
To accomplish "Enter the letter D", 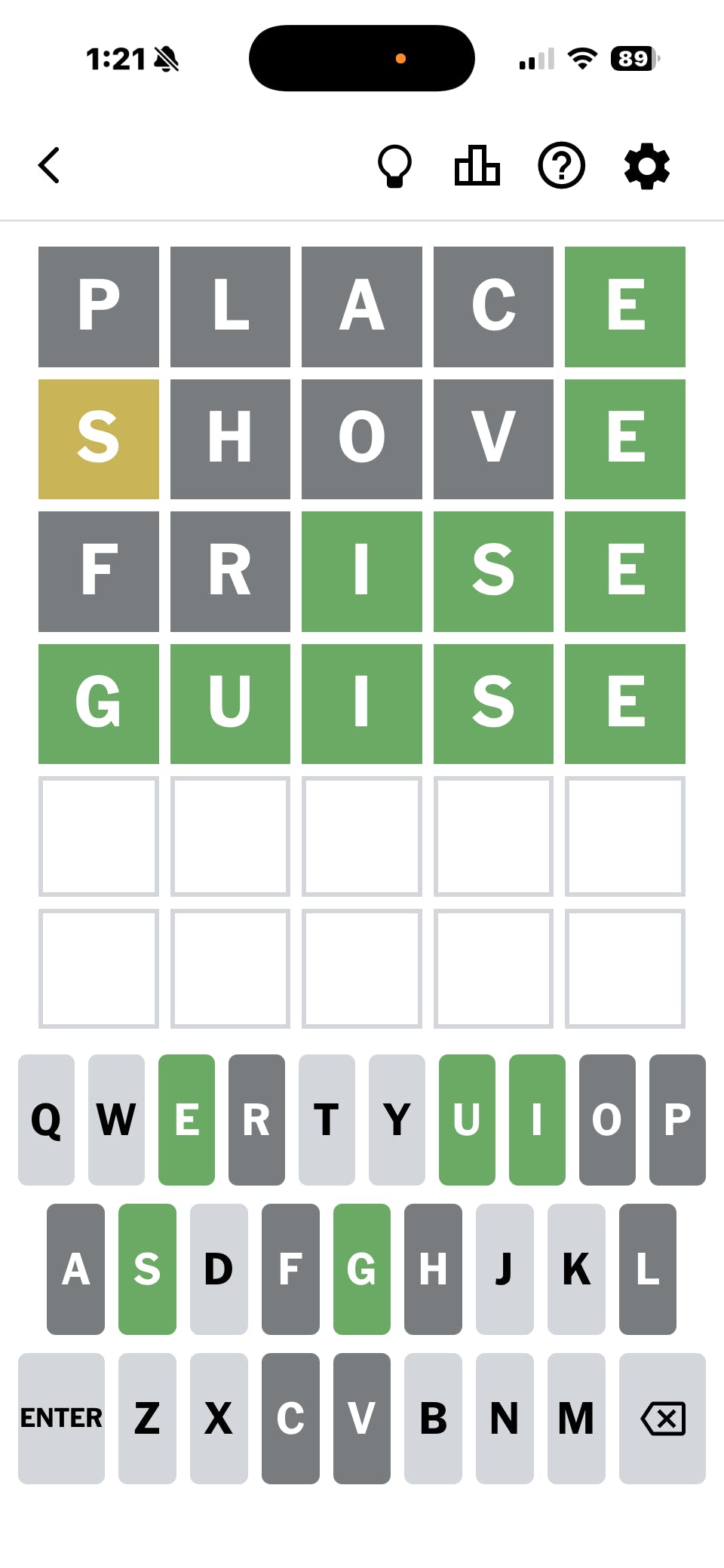I will (219, 1269).
